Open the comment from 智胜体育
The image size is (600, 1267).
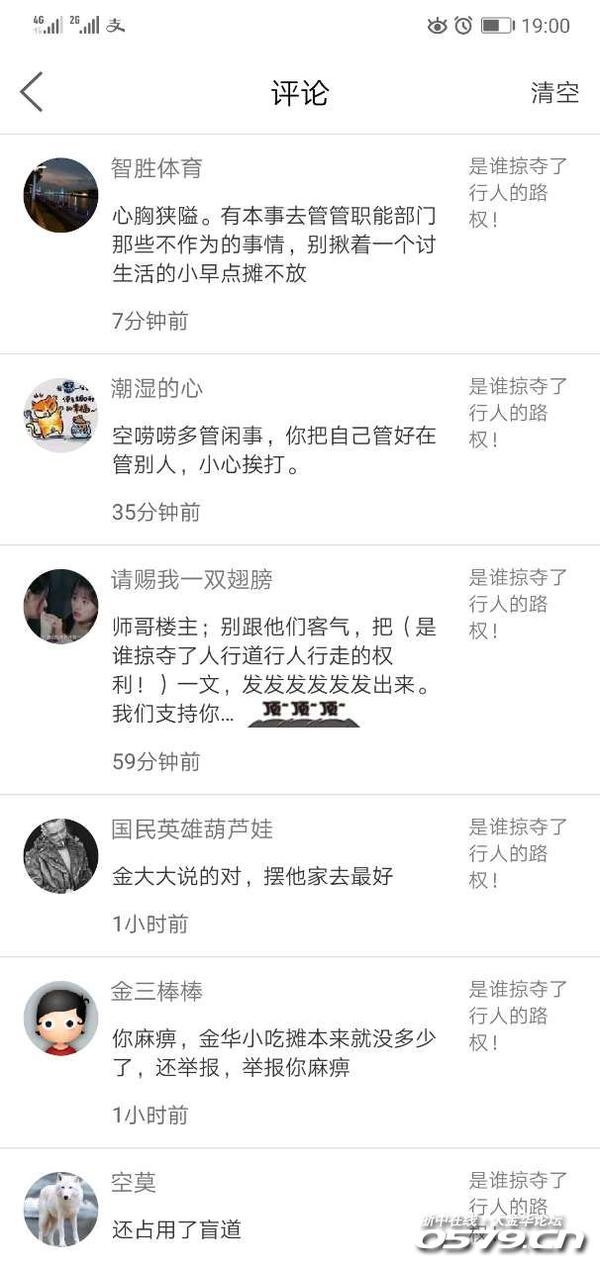[274, 244]
